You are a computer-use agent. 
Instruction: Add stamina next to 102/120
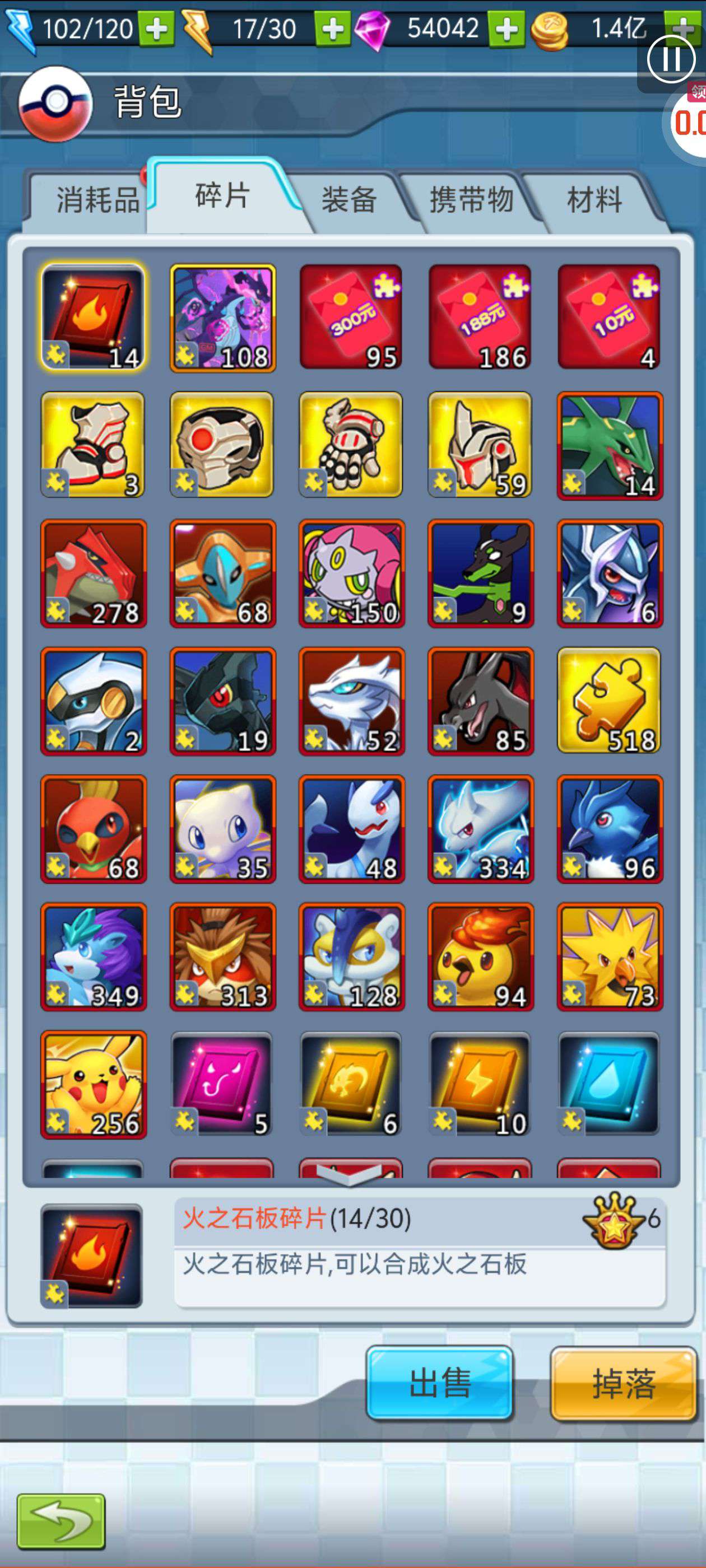[156, 29]
